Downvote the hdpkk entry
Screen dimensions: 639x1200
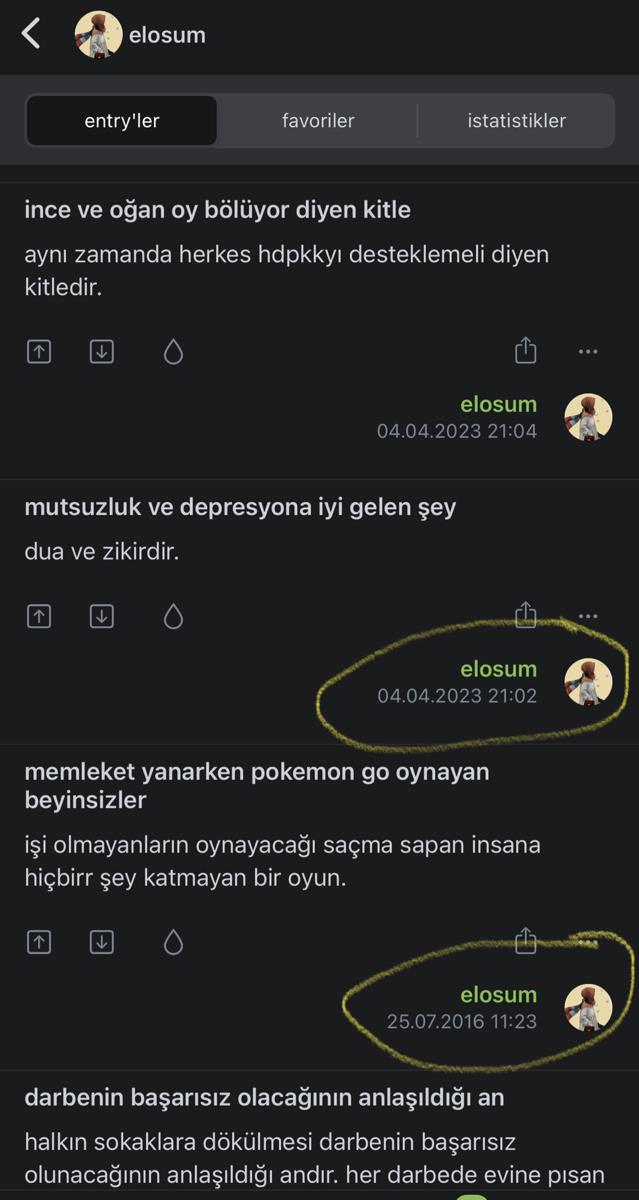[x=101, y=351]
